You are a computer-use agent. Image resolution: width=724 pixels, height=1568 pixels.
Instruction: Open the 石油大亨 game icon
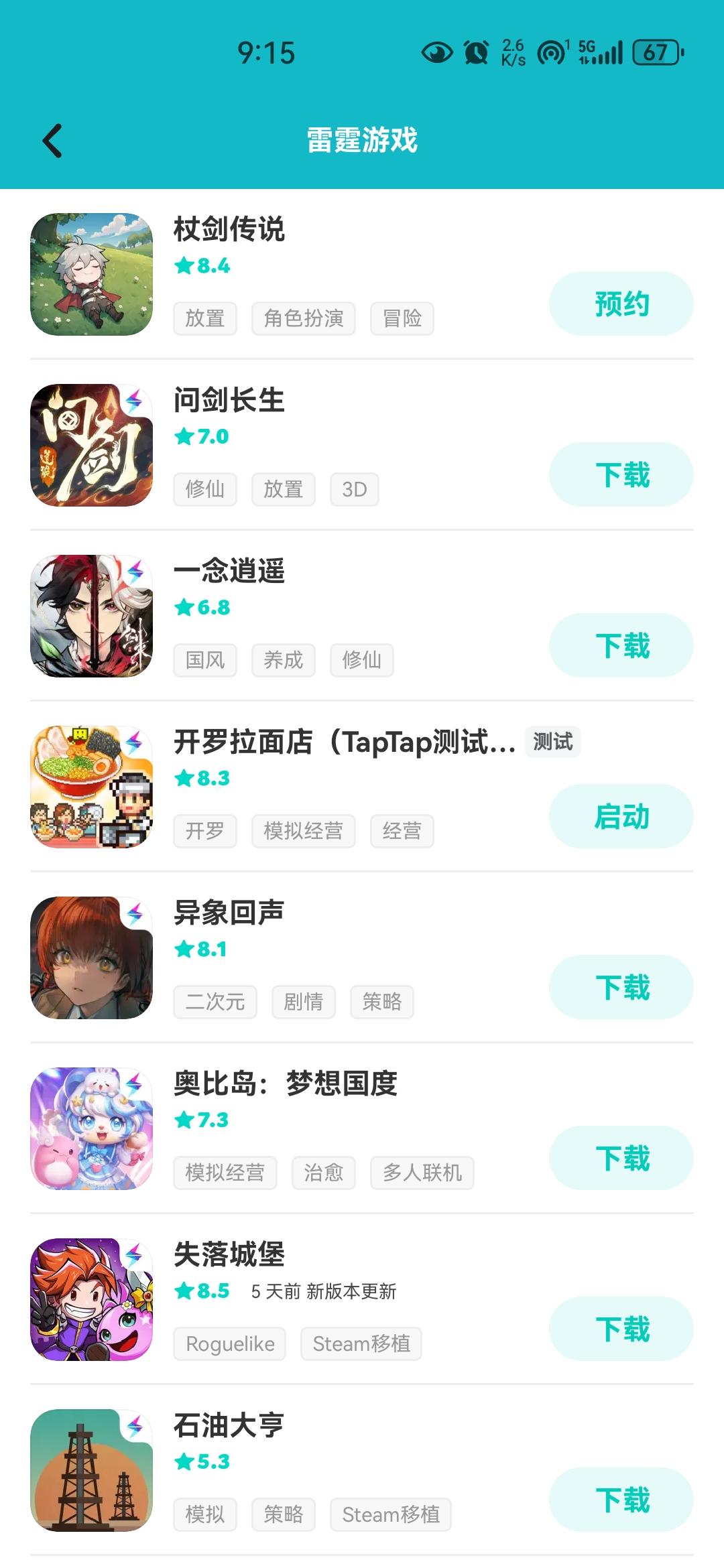pos(92,1470)
